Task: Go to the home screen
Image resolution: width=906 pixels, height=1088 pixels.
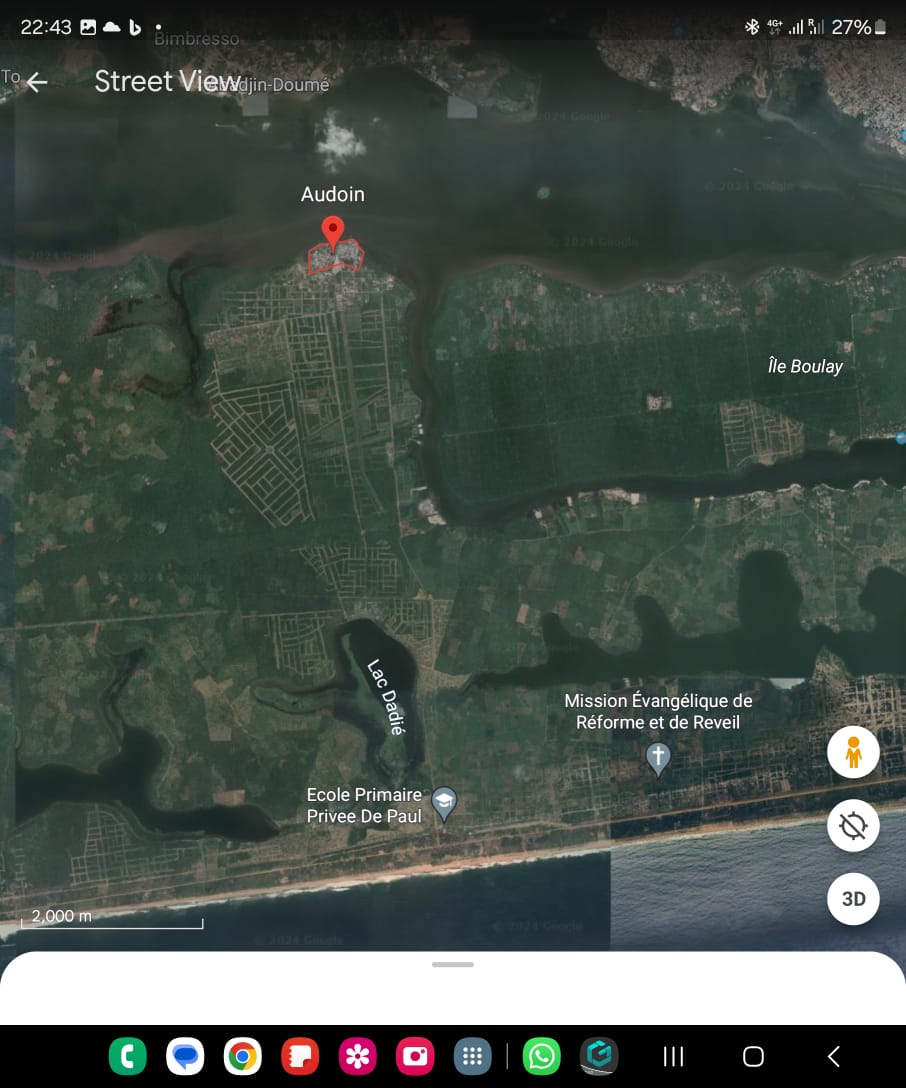Action: click(x=754, y=1056)
